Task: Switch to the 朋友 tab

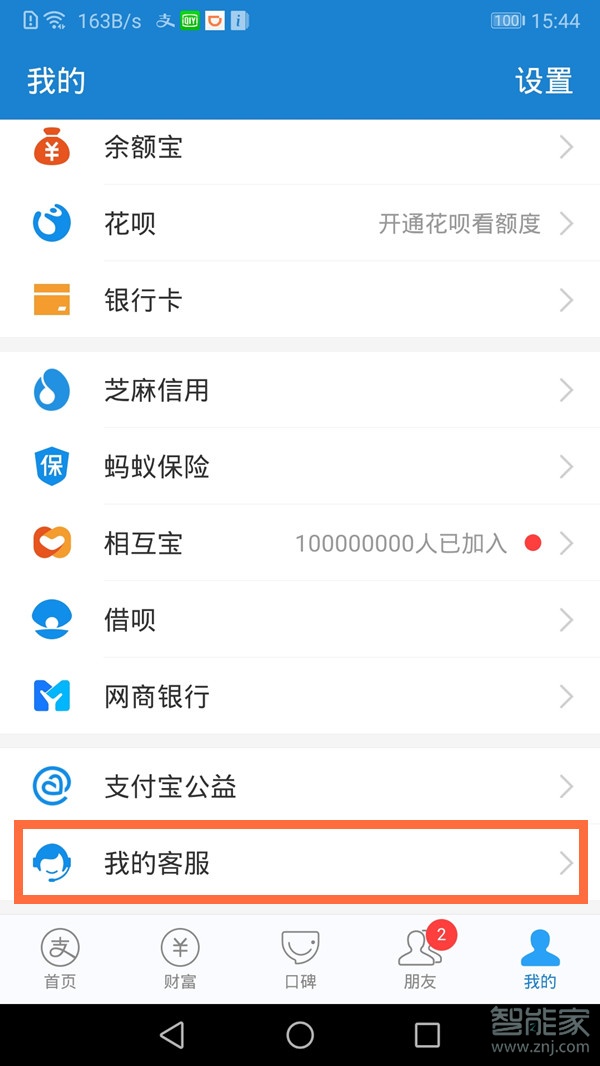Action: tap(420, 959)
